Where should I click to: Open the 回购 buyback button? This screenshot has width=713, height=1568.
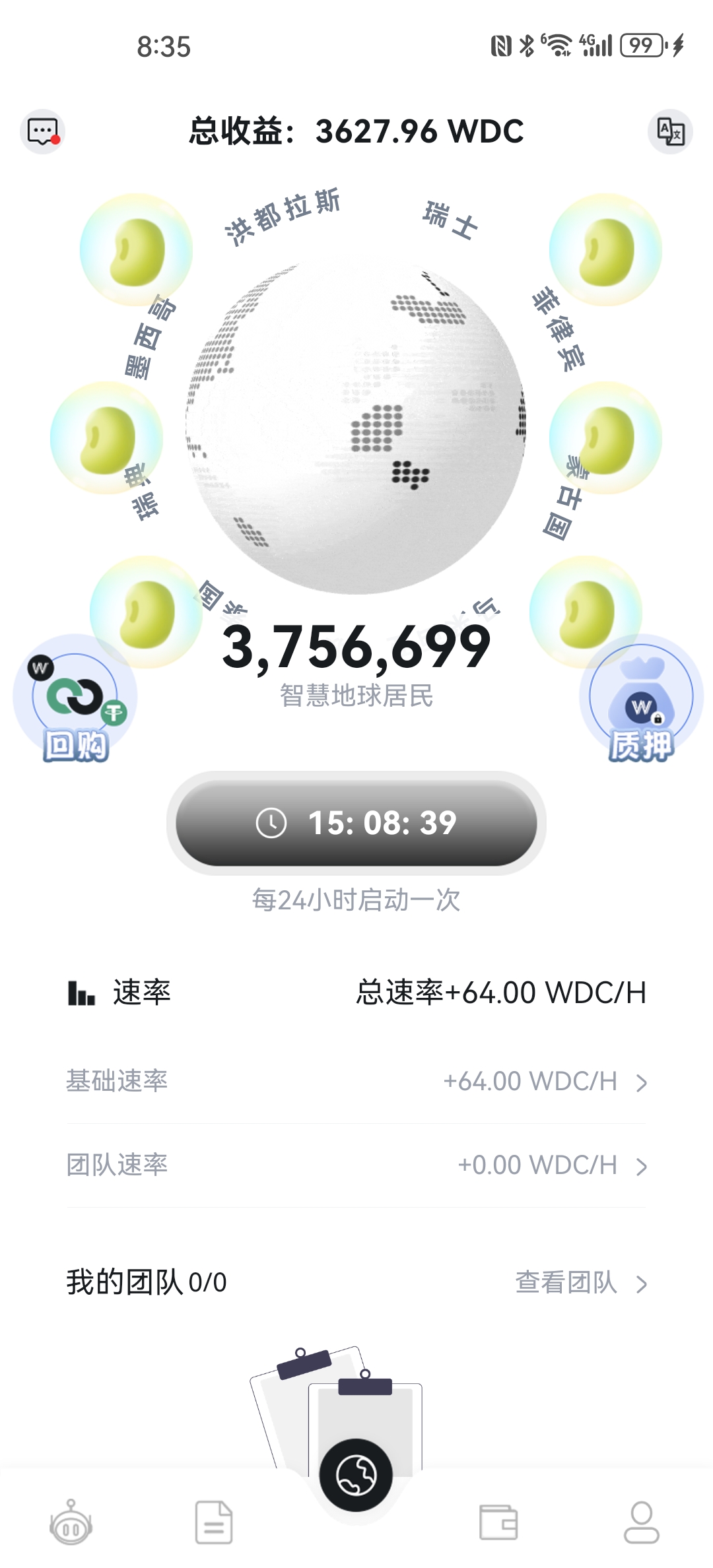75,700
